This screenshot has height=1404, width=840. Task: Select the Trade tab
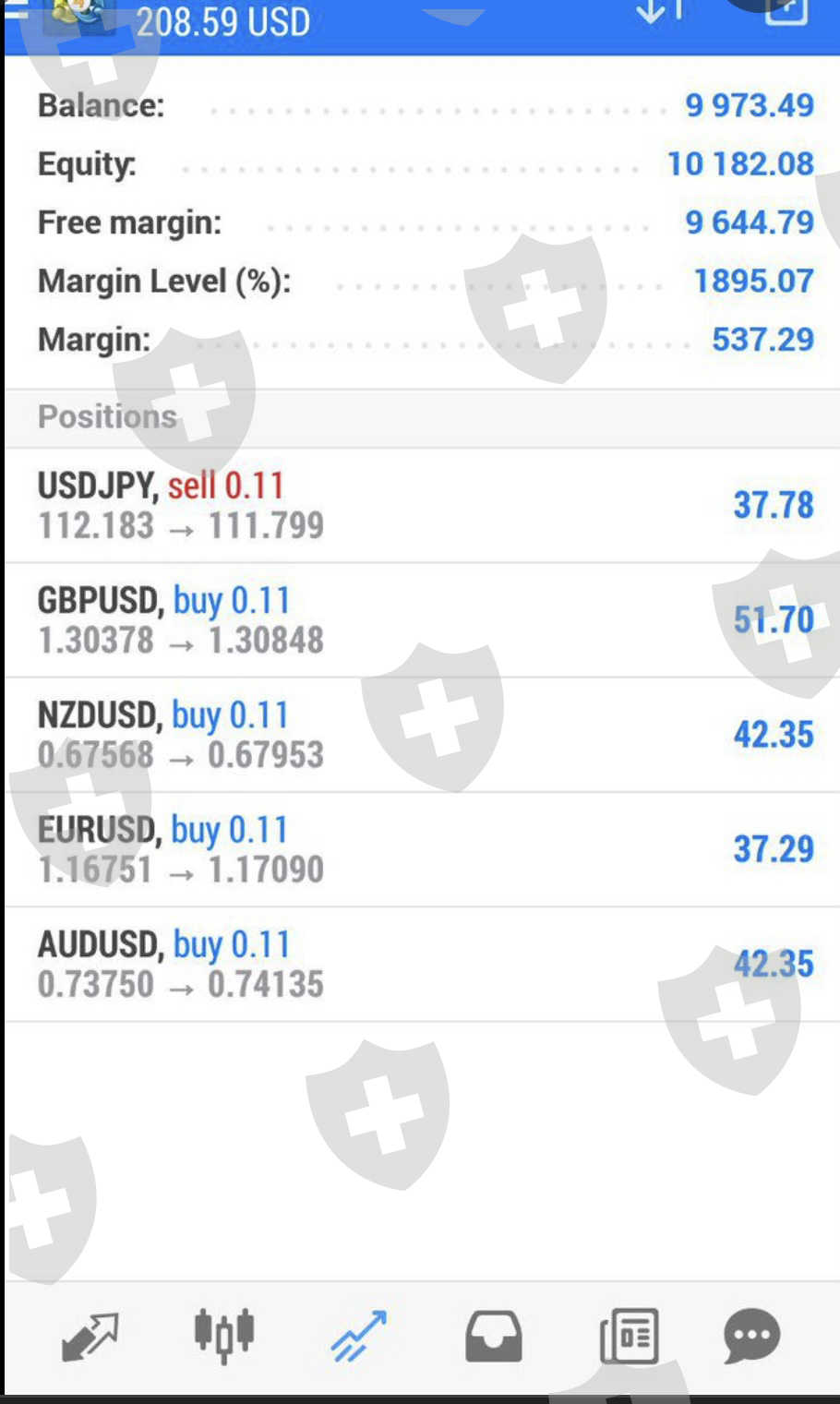358,1336
